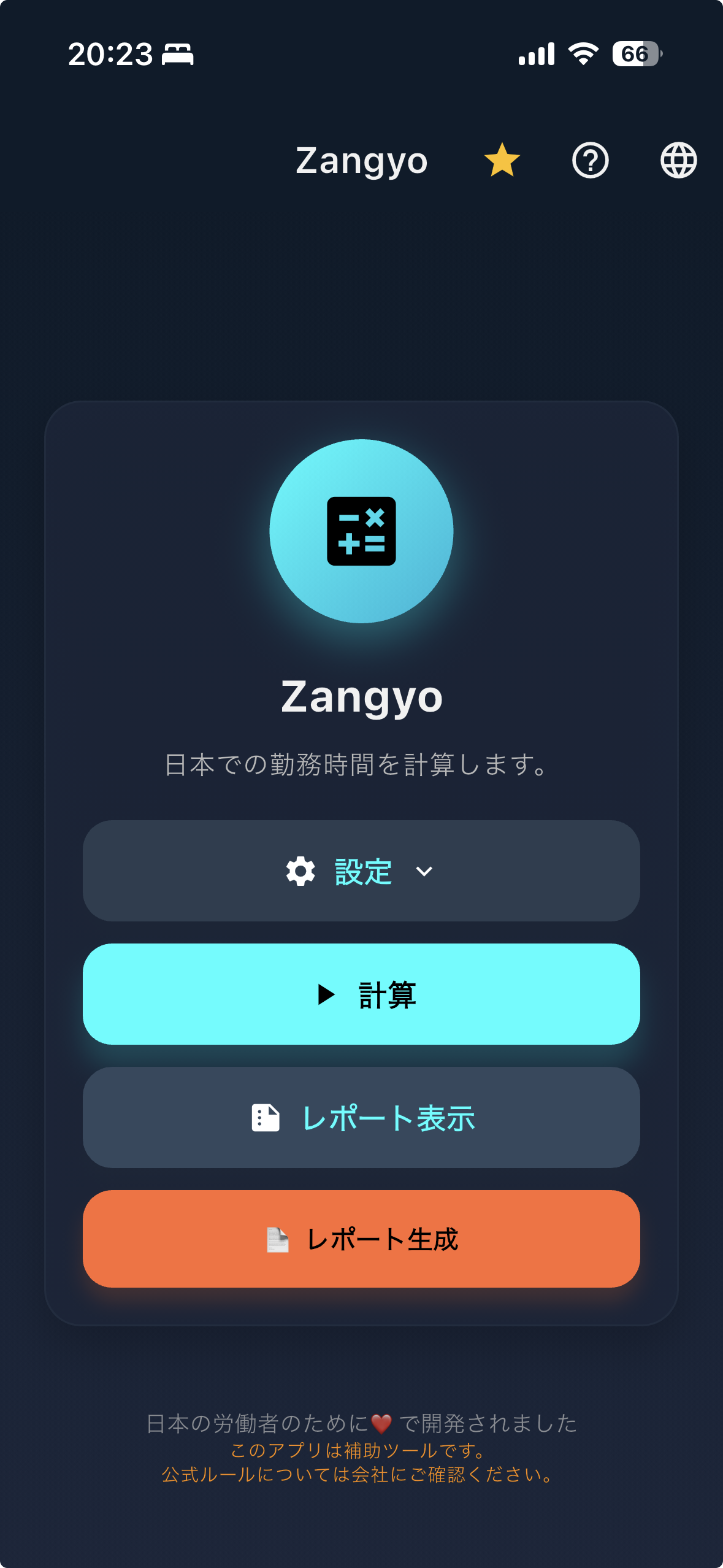Open レポート表示 to view the report
The image size is (723, 1568).
pos(361,1117)
